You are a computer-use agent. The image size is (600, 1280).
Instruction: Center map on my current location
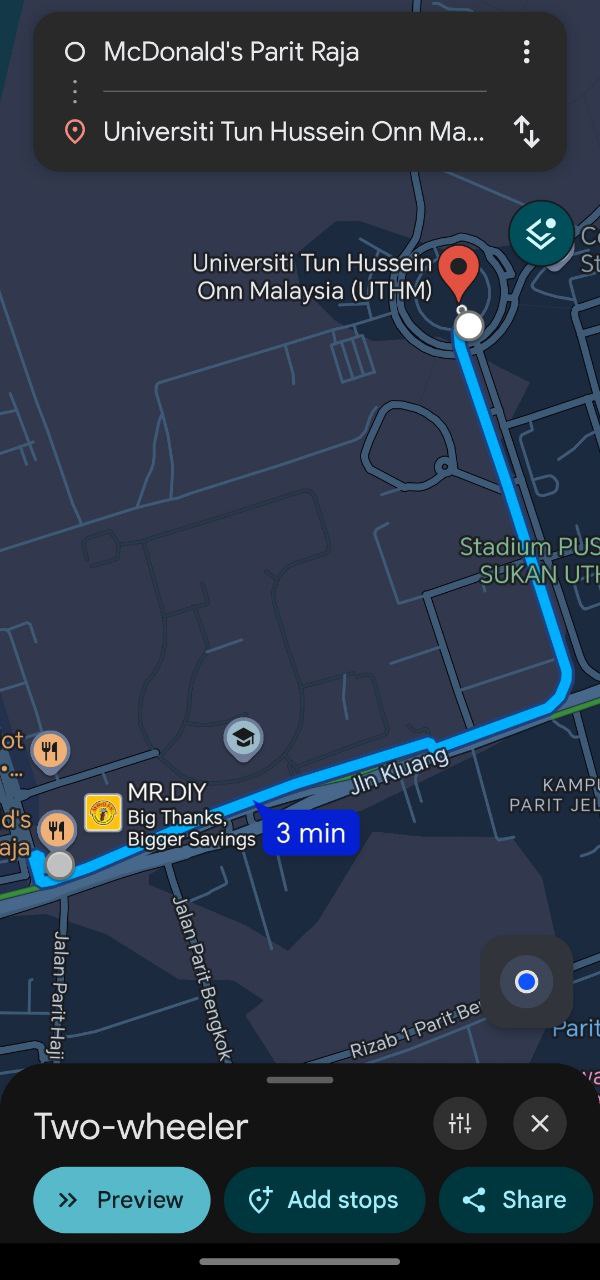coord(526,982)
